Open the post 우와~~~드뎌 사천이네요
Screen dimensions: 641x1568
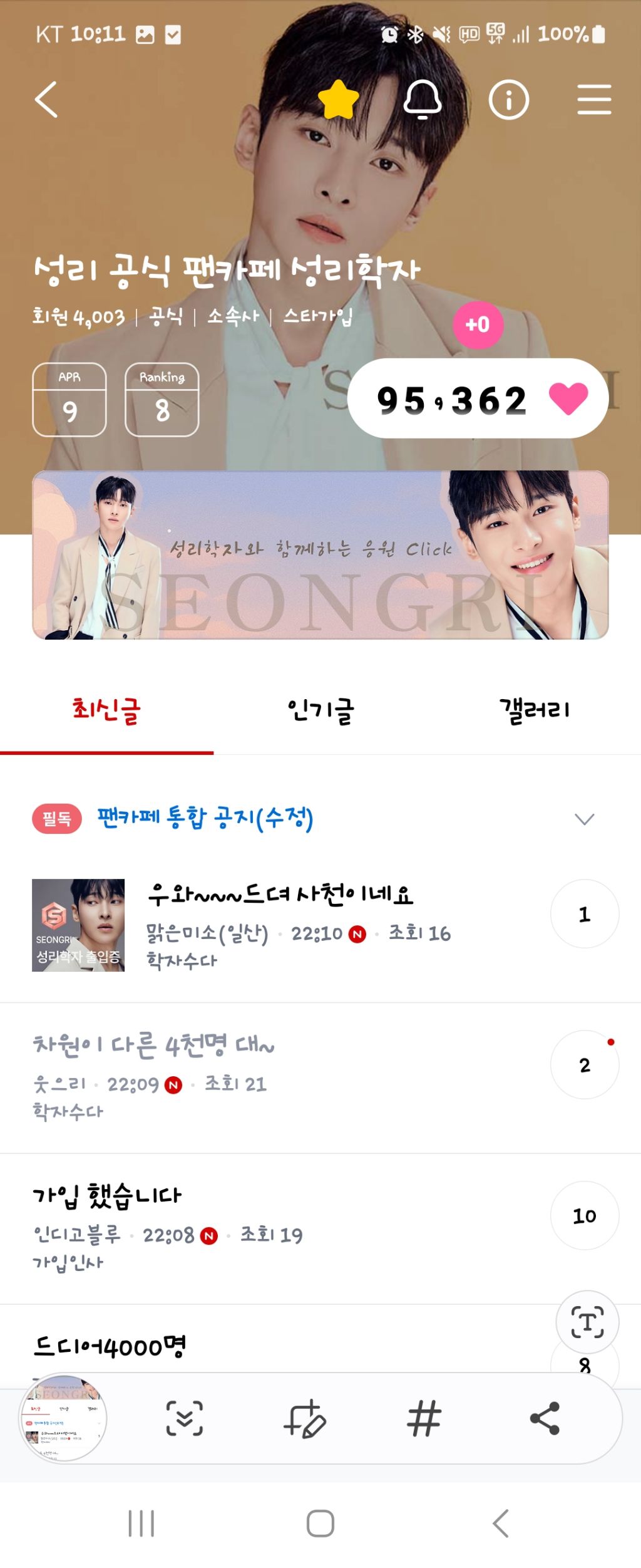click(x=280, y=895)
